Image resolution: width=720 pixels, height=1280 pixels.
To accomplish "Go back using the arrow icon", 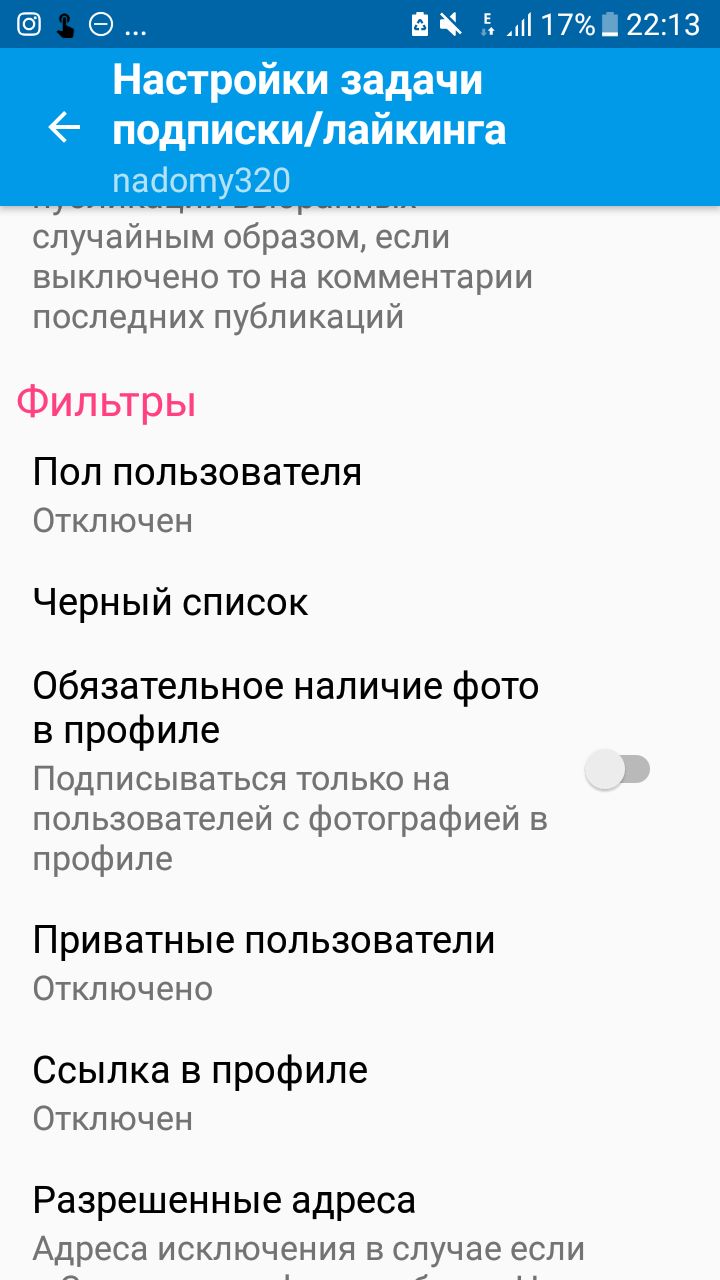I will (64, 127).
